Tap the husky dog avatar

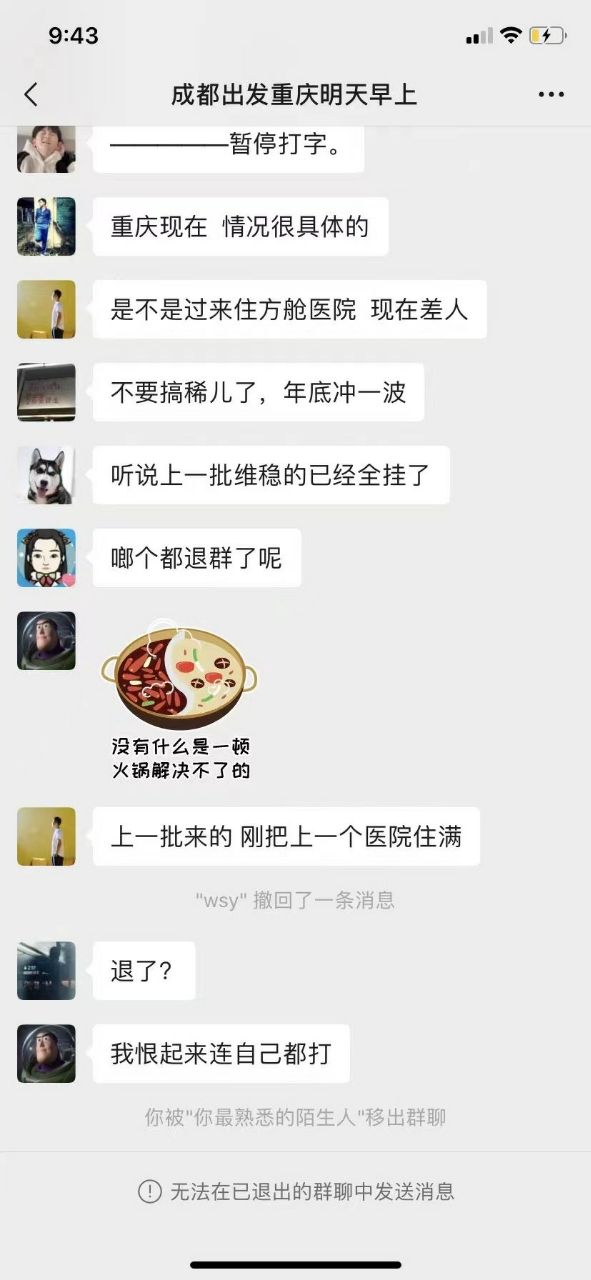[46, 475]
